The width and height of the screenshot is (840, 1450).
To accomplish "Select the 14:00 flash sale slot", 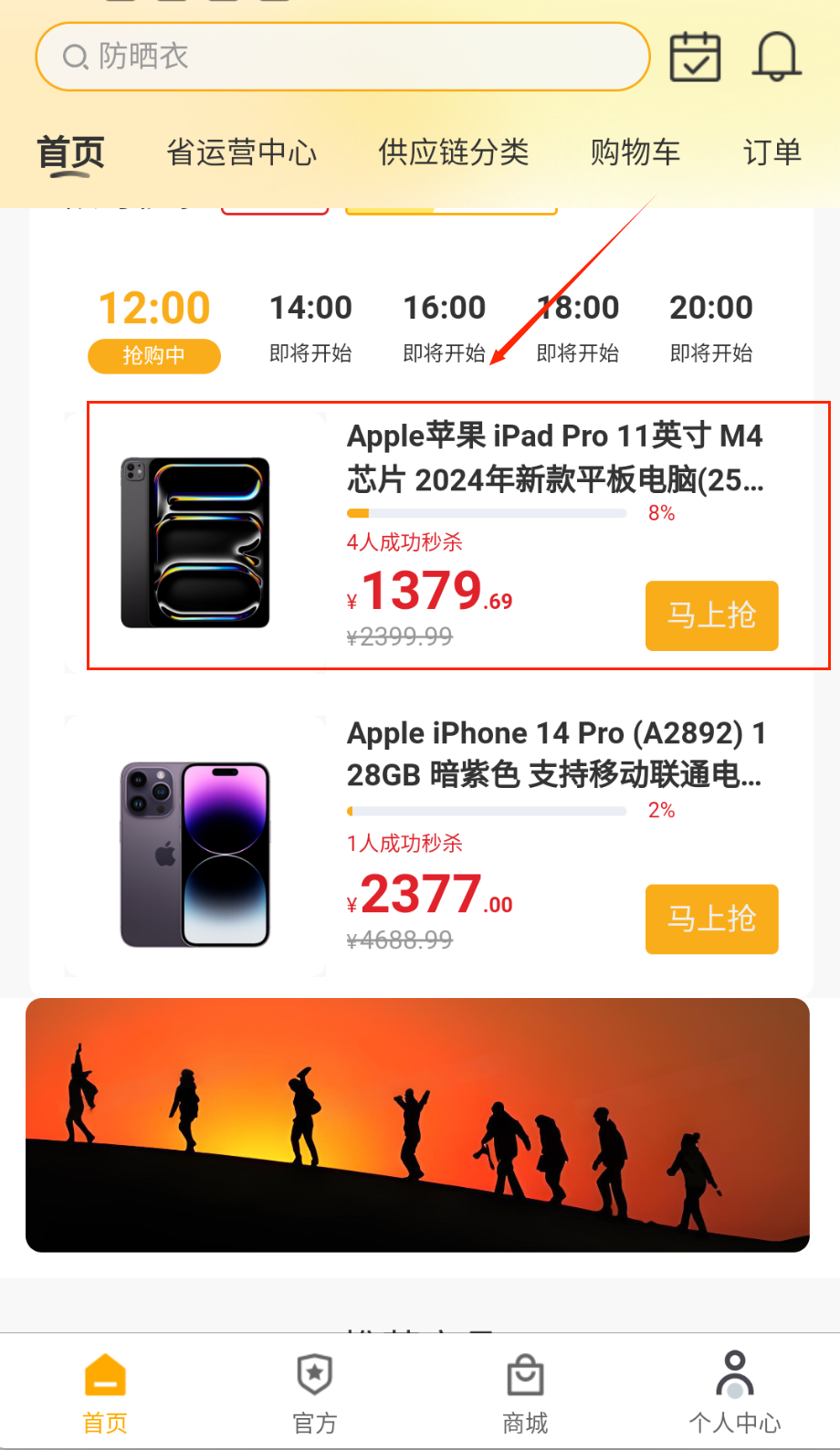I will tap(310, 327).
